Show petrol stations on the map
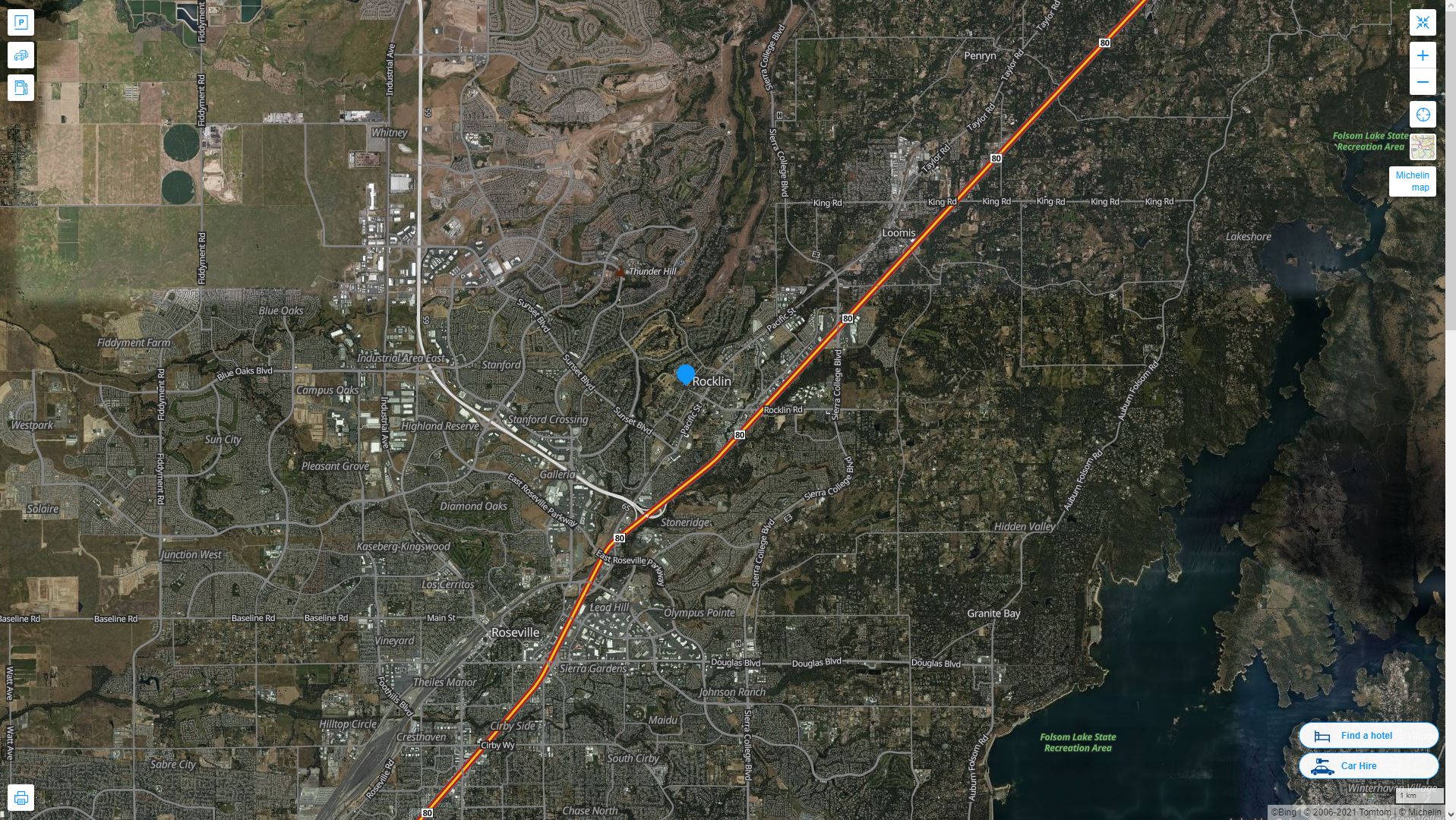 pos(21,87)
